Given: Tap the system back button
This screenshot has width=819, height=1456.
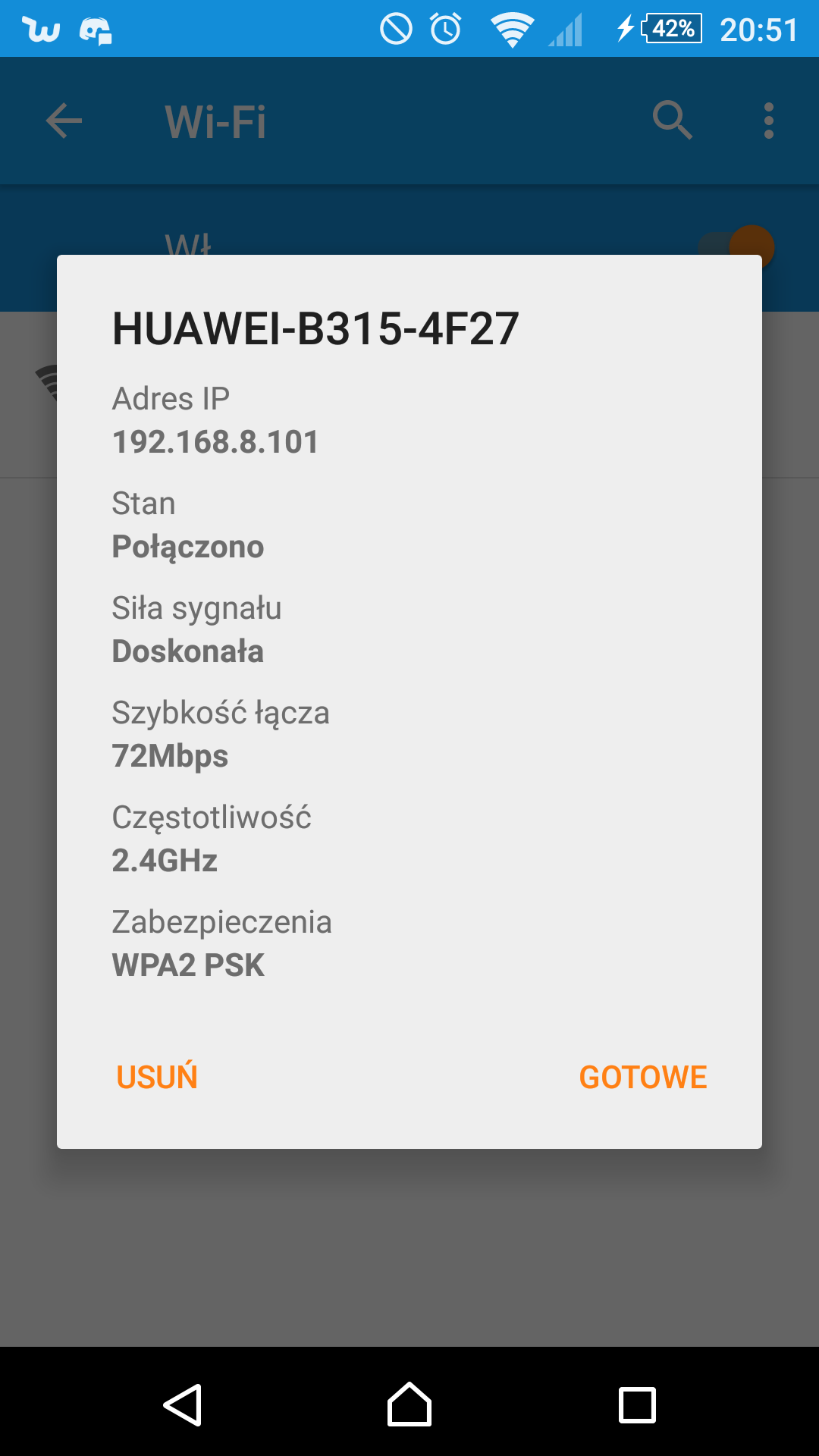Looking at the screenshot, I should point(183,1404).
